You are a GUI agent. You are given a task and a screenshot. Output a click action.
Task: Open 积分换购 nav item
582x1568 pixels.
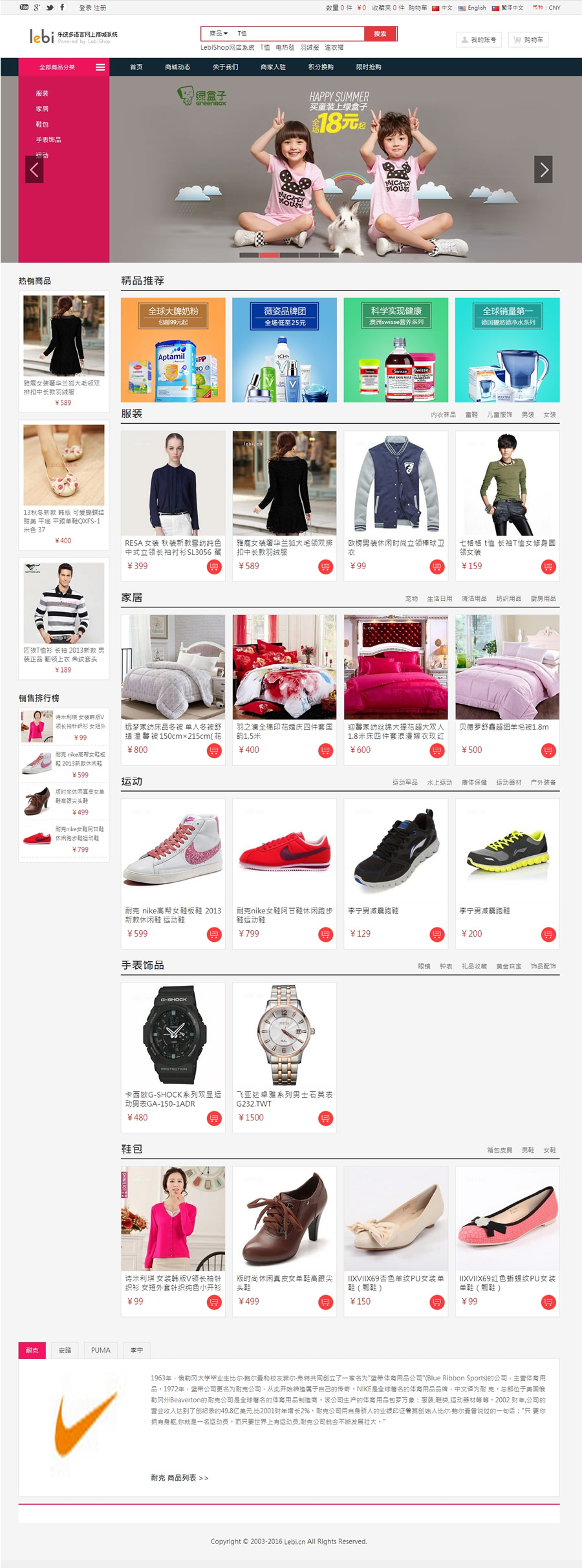(321, 67)
